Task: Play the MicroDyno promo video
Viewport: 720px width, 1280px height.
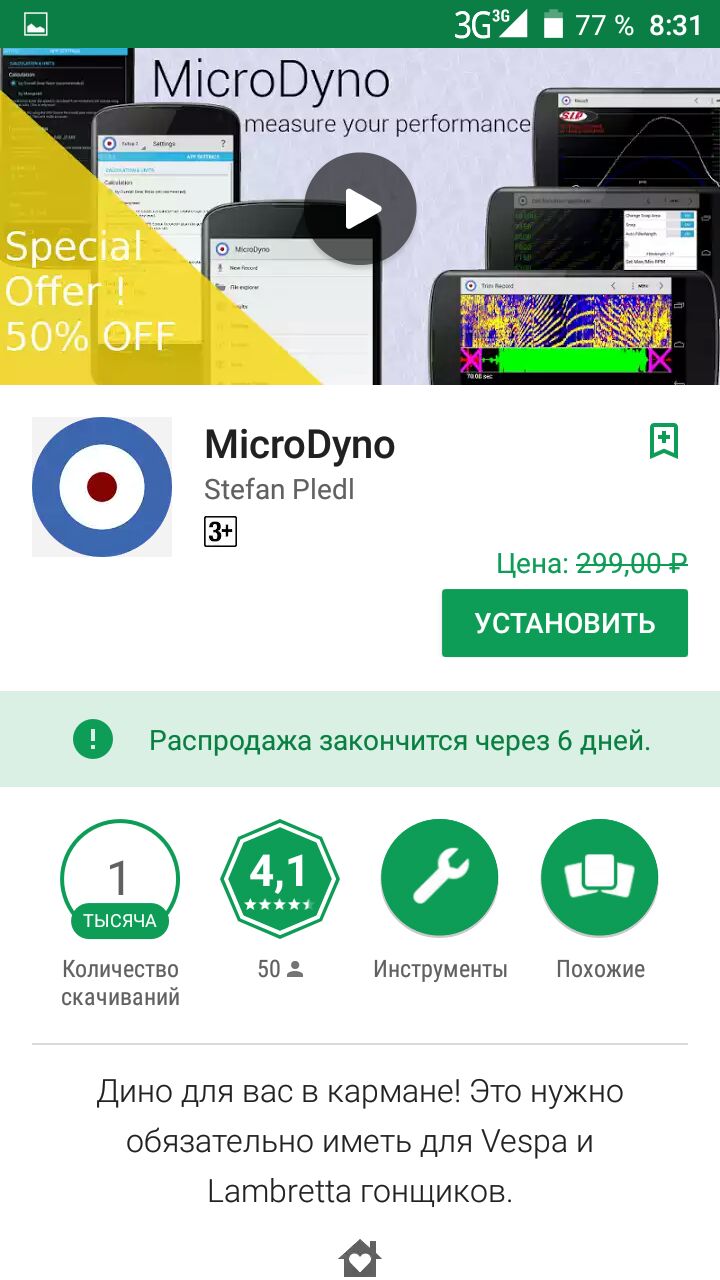Action: (360, 209)
